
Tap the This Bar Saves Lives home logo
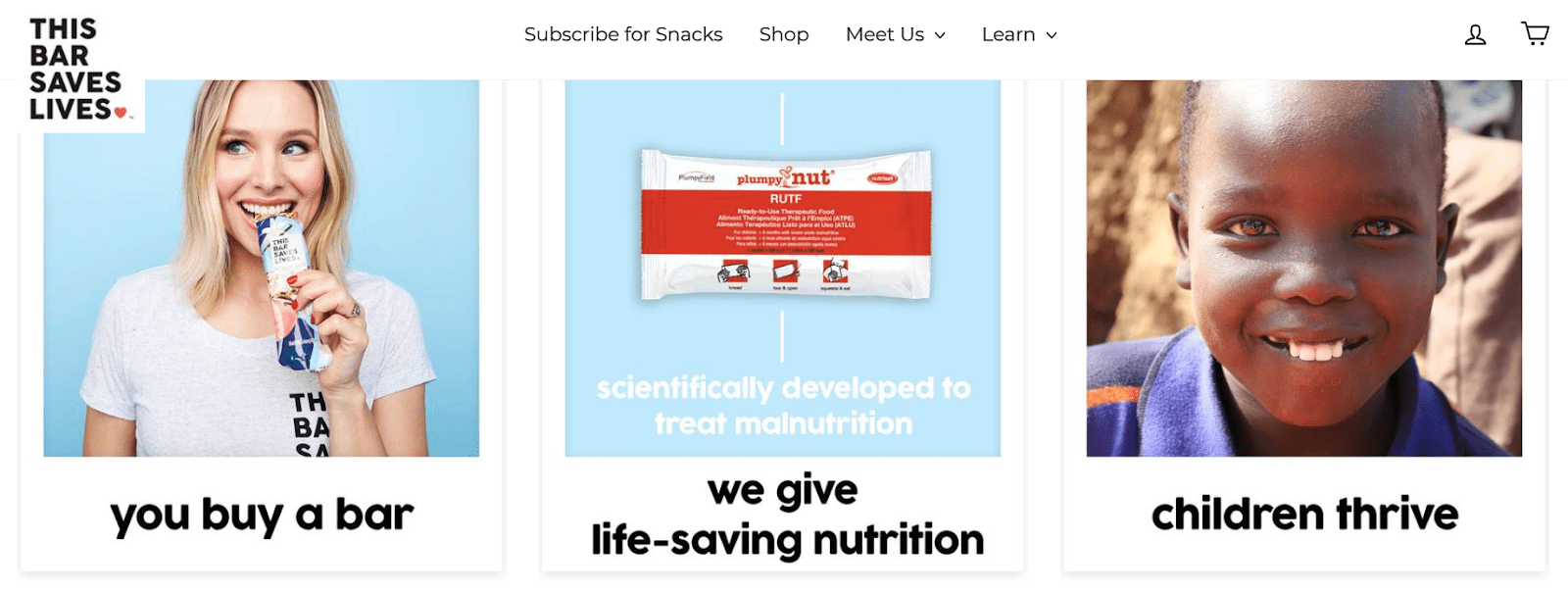tap(76, 69)
